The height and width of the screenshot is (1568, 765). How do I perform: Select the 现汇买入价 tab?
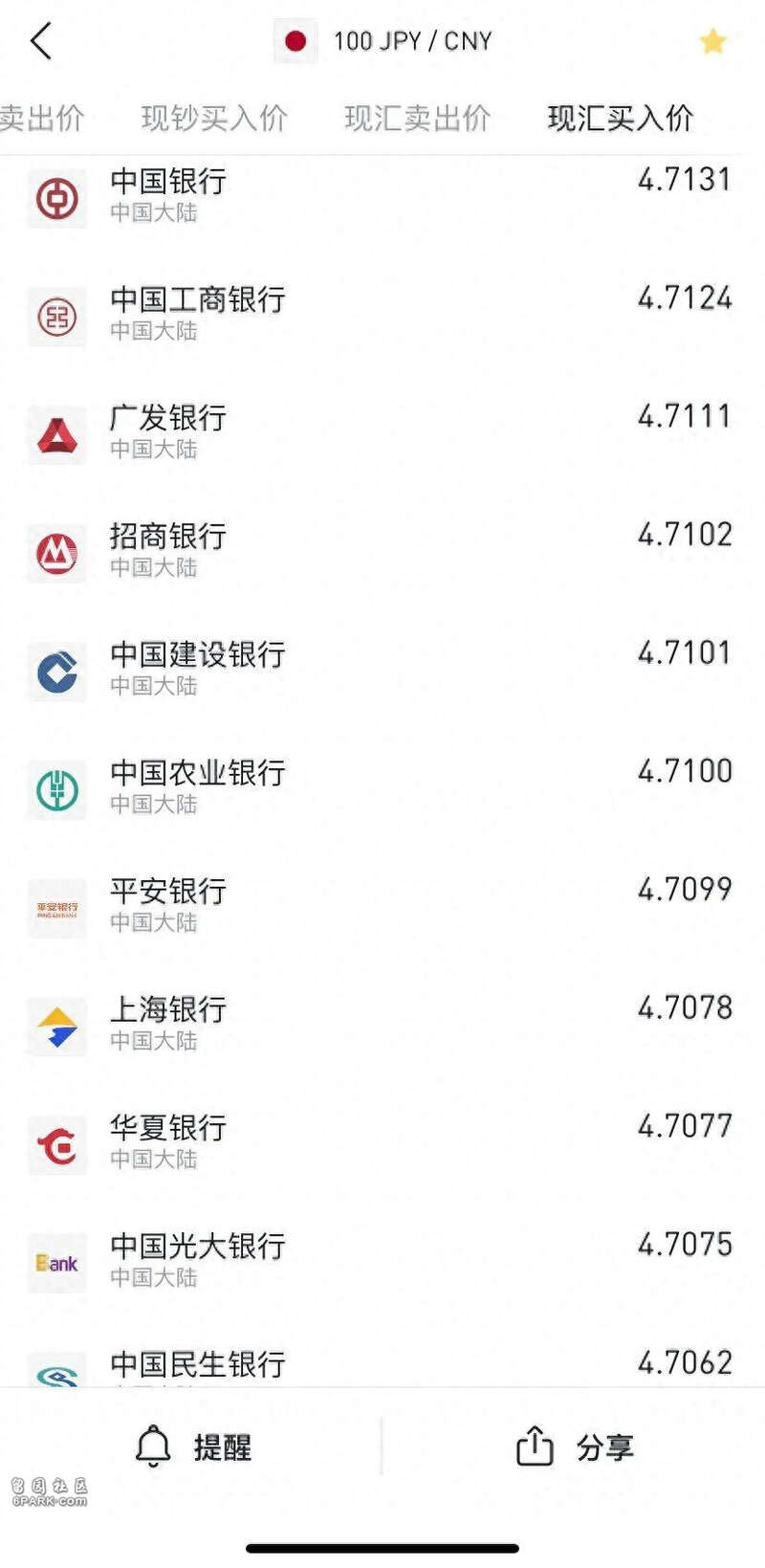621,118
